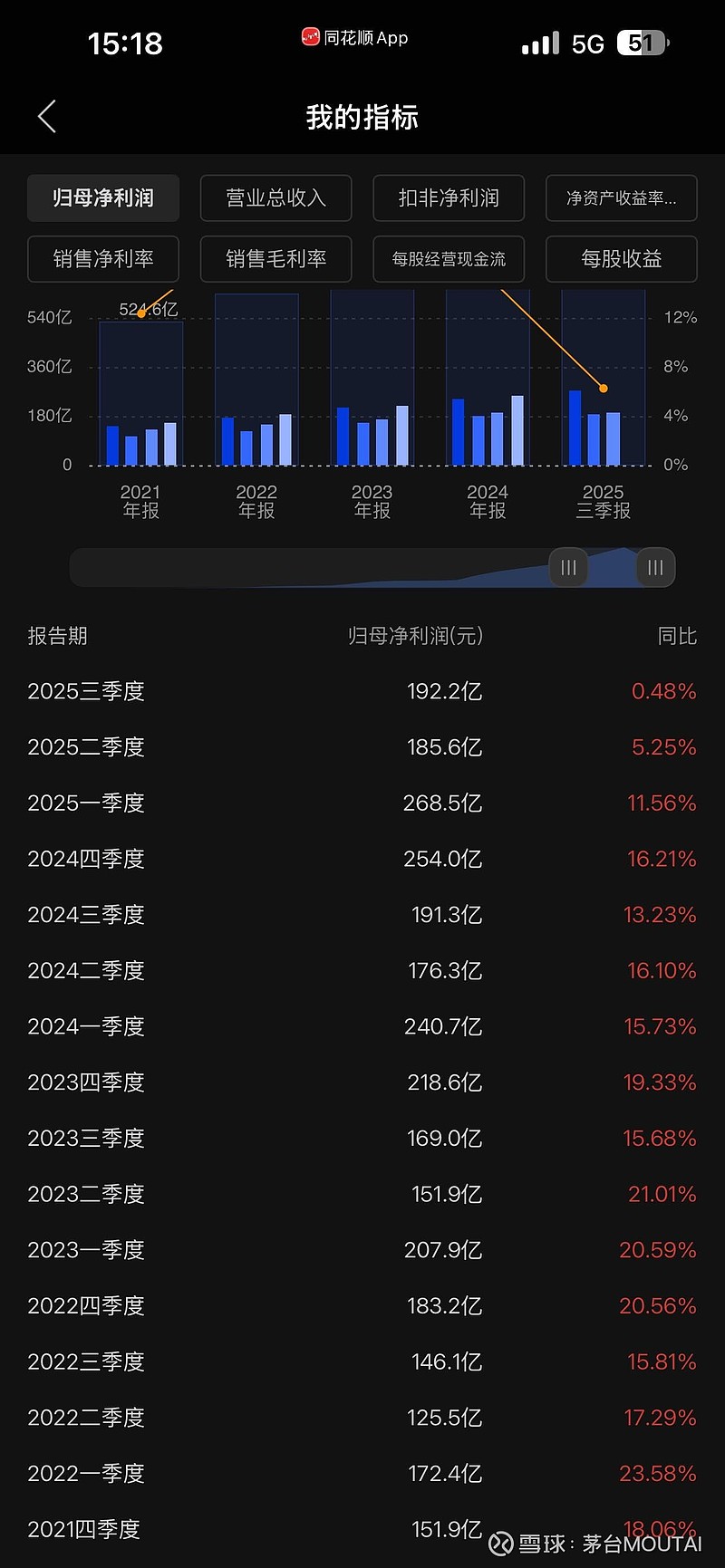Select the 归母净利润 metric tab
The width and height of the screenshot is (725, 1568).
[x=102, y=197]
